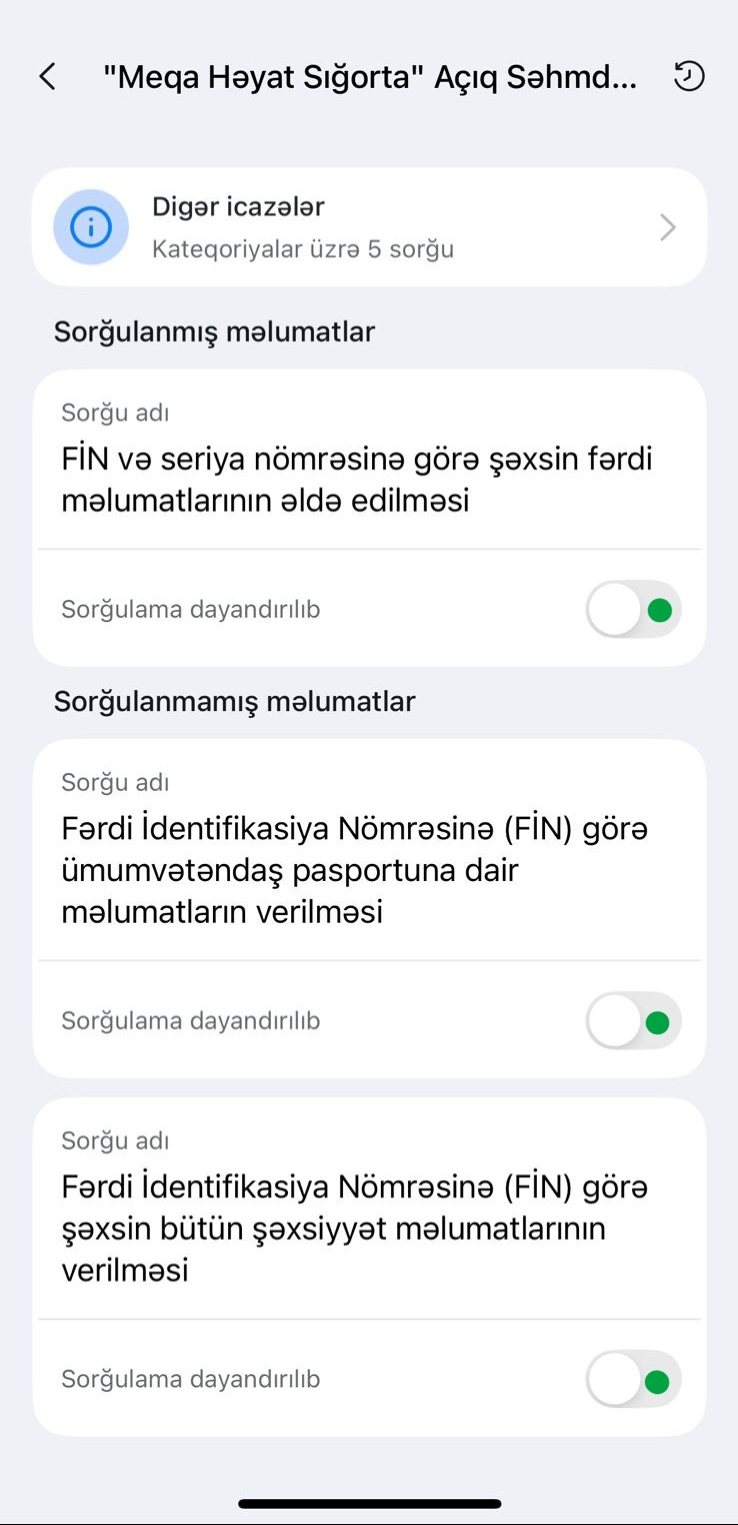738x1525 pixels.
Task: Disable querying for FİN və seriya nömrəsinə request
Action: coord(632,609)
